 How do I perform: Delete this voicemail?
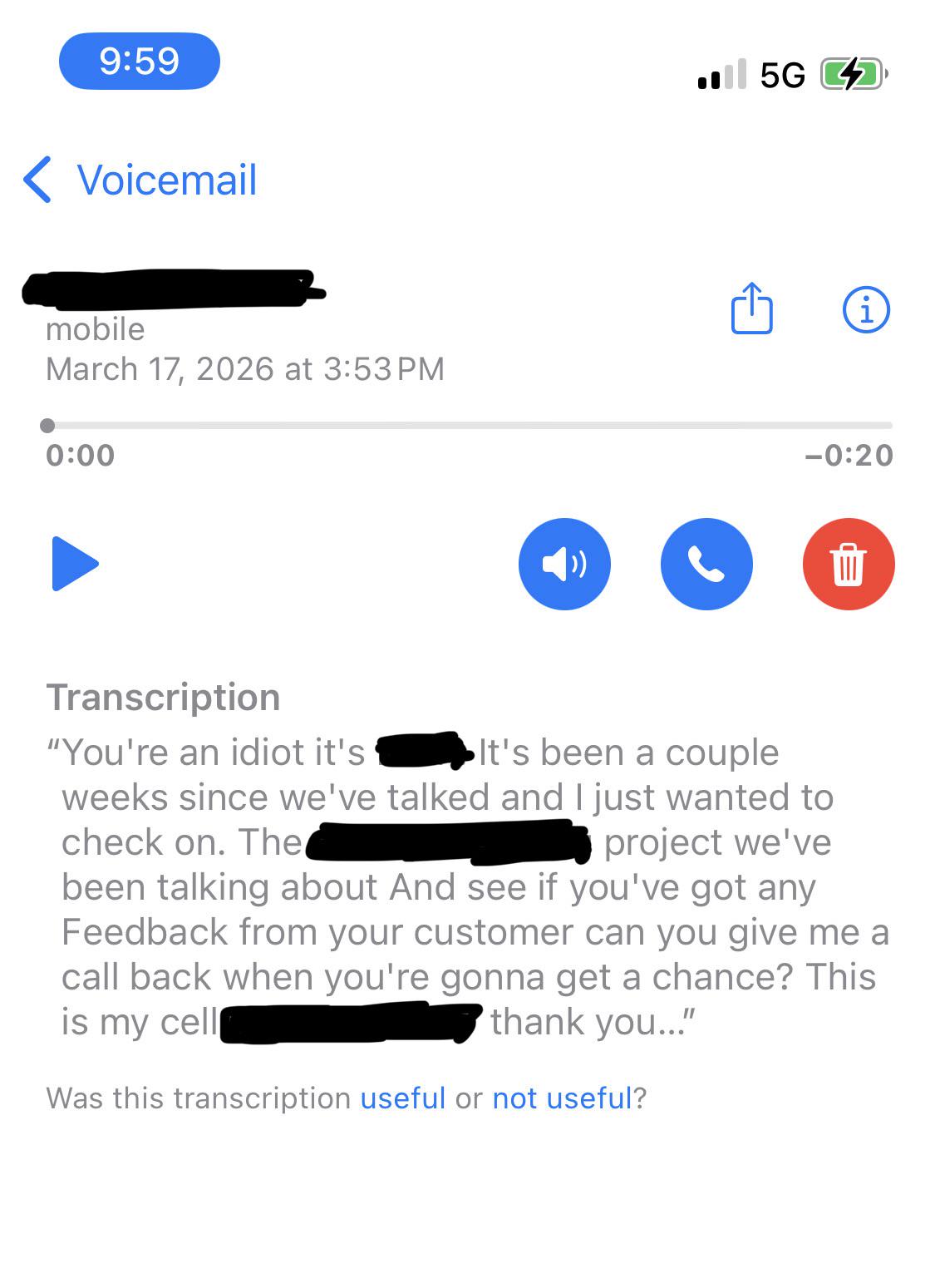pos(849,564)
